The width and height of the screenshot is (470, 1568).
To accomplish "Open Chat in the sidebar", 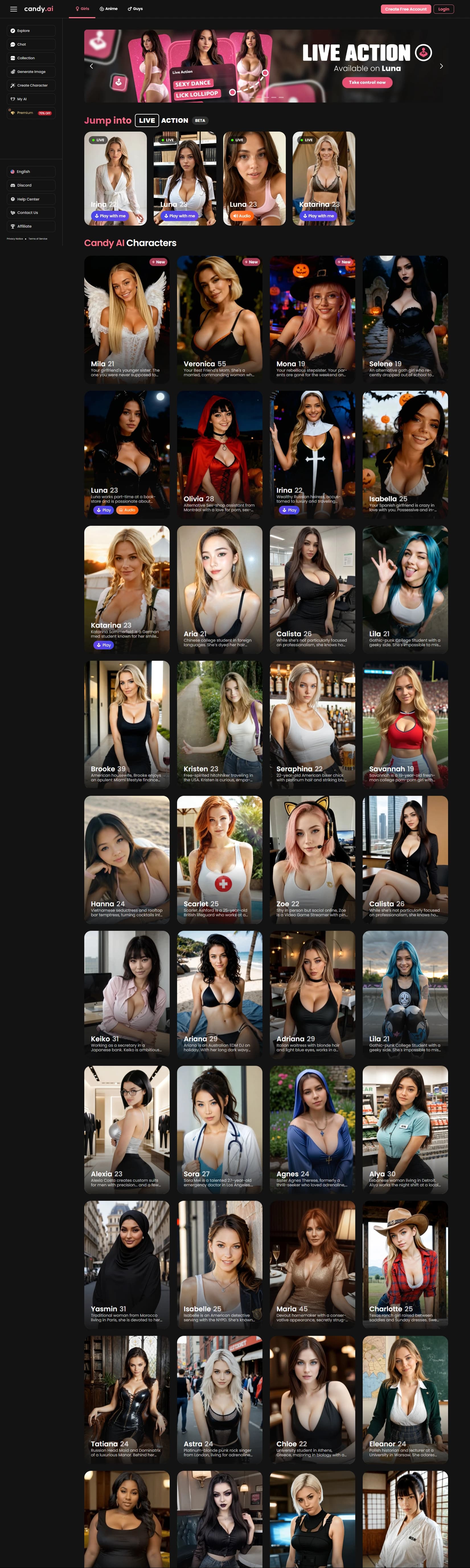I will (30, 44).
